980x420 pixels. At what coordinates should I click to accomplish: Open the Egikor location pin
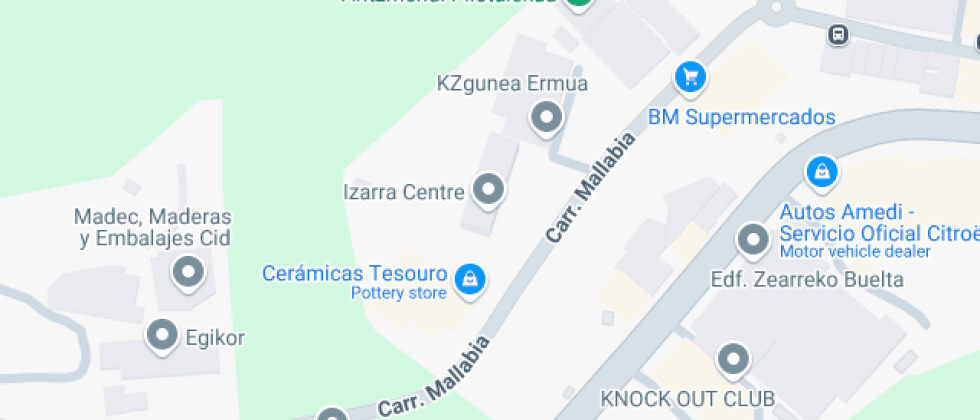[162, 336]
